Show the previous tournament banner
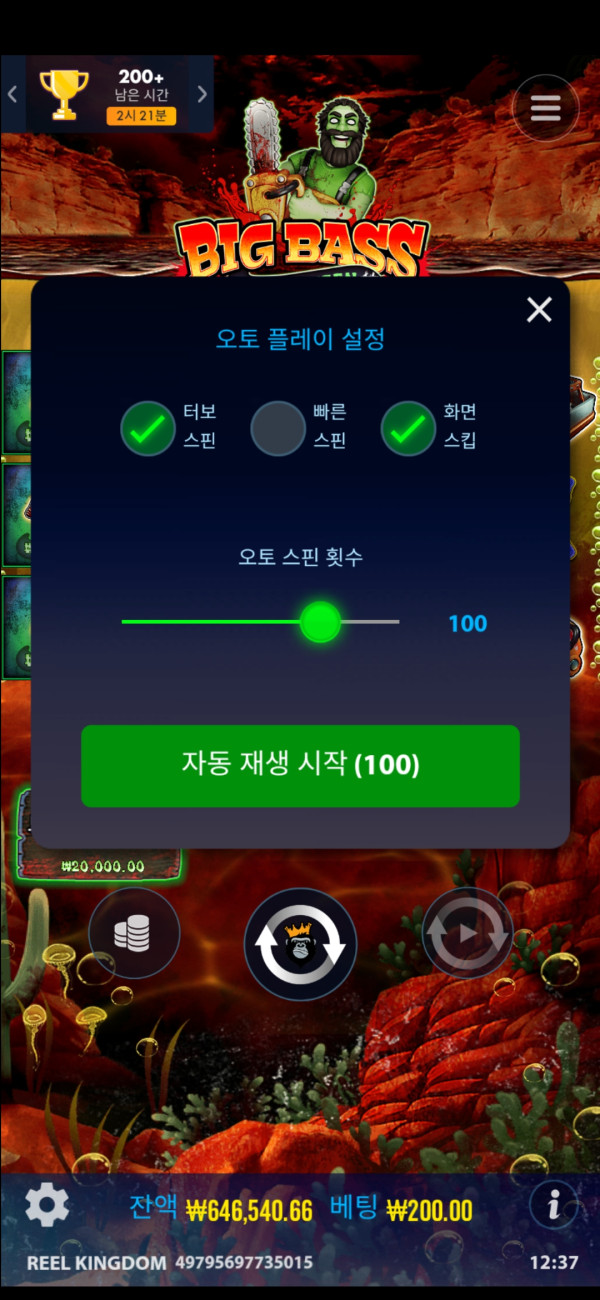The width and height of the screenshot is (600, 1300). pos(12,95)
